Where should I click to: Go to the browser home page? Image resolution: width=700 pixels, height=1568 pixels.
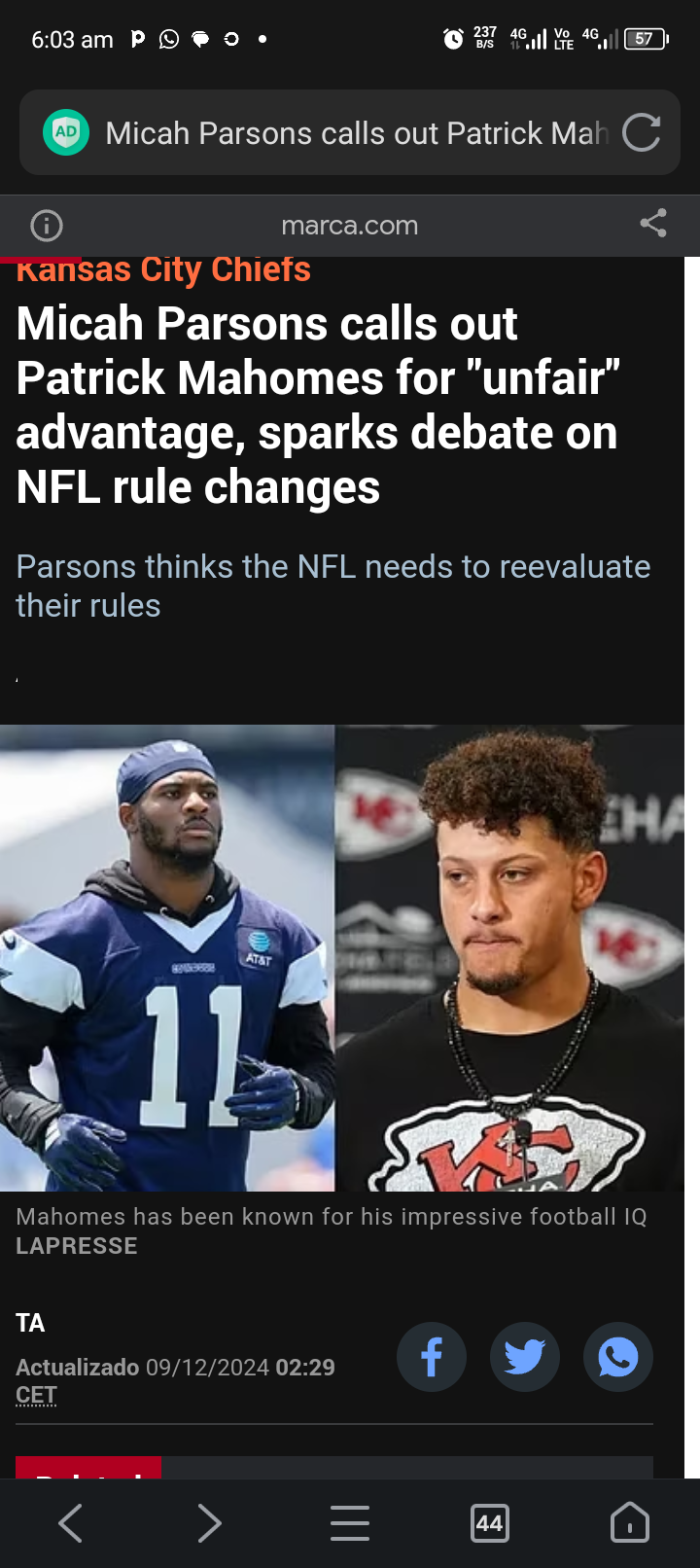point(629,1522)
